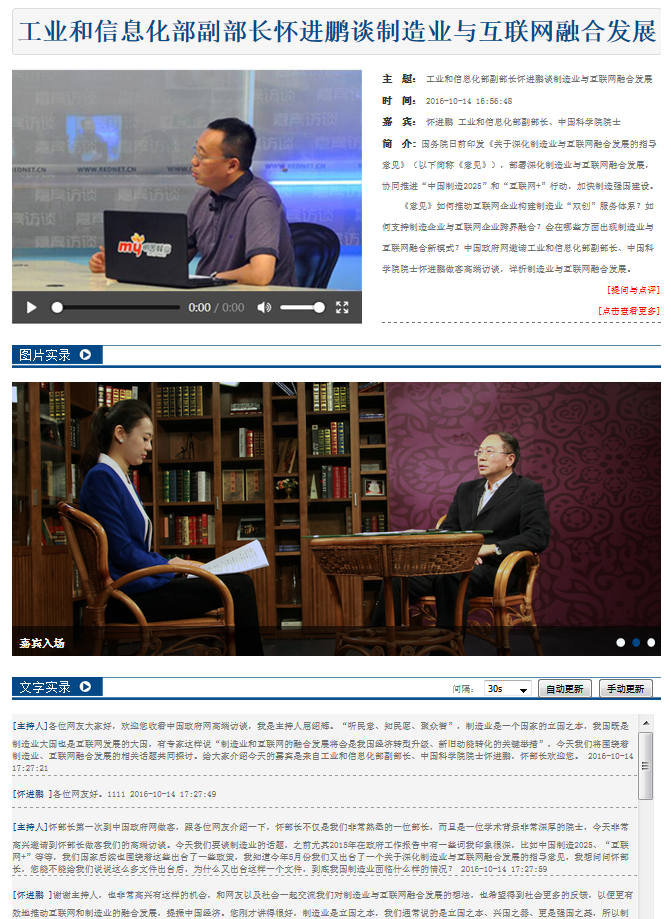Image resolution: width=671 pixels, height=919 pixels.
Task: Enter fullscreen video mode
Action: click(342, 307)
